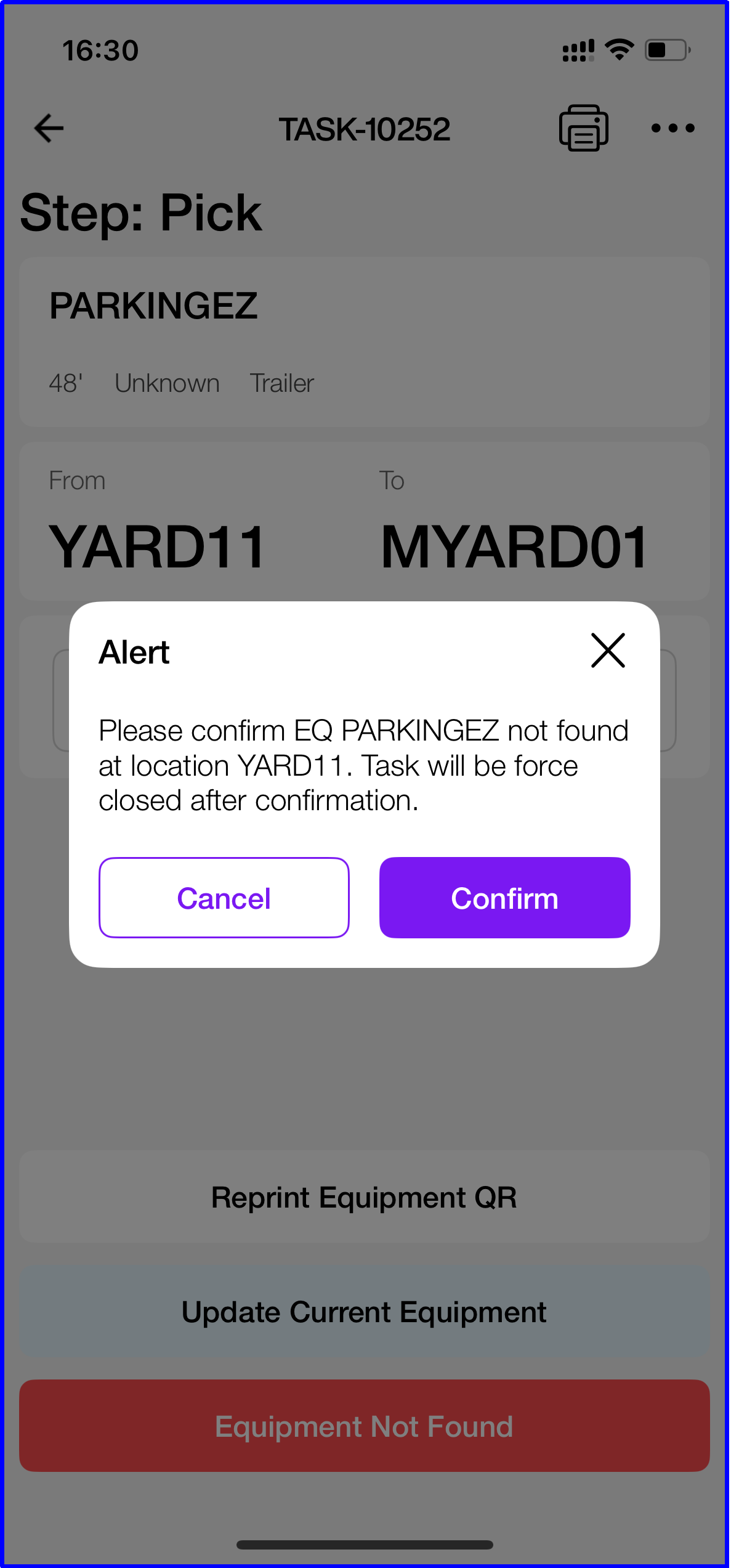Open the print icon in header

[583, 128]
